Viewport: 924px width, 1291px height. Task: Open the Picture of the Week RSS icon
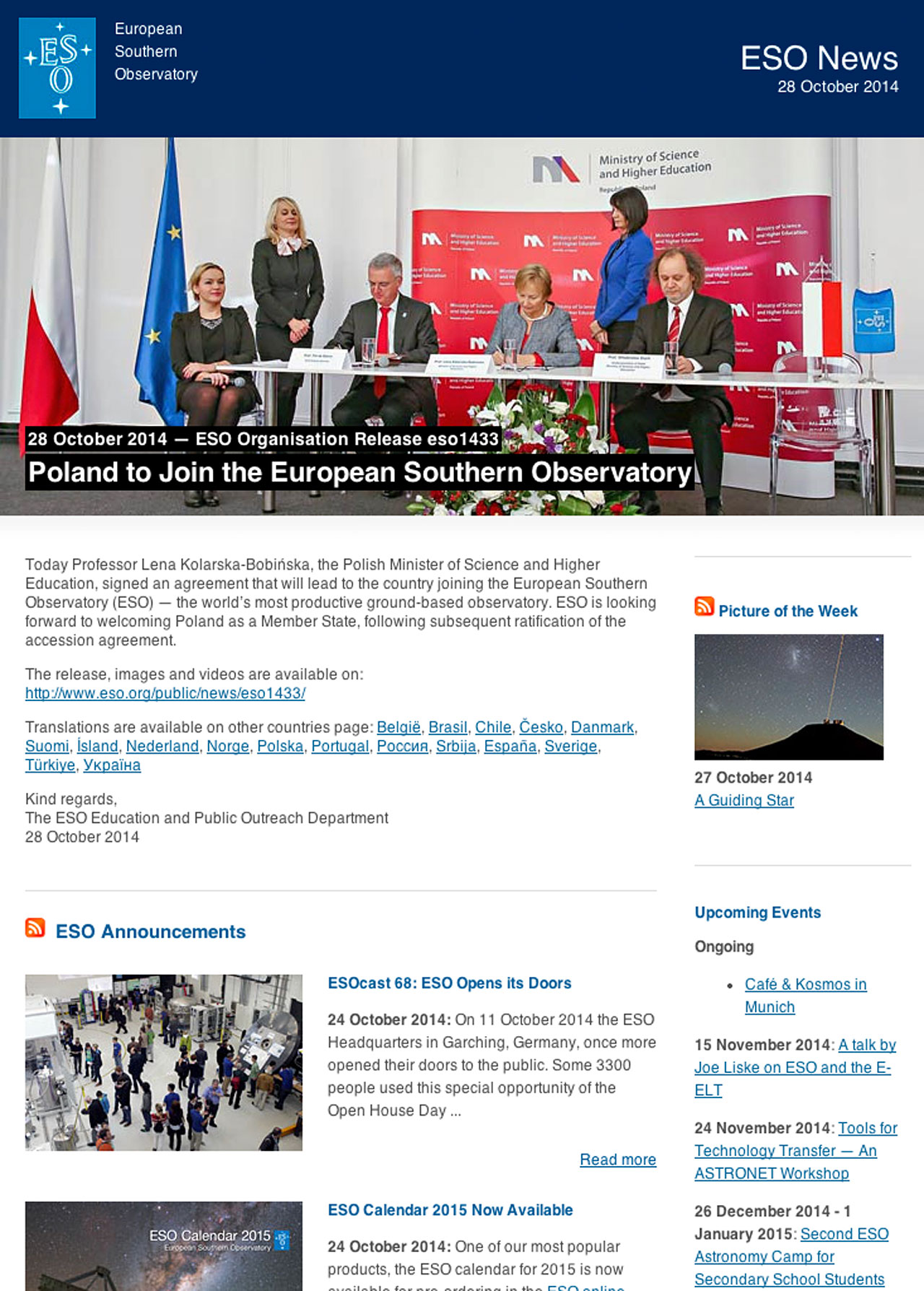(704, 607)
